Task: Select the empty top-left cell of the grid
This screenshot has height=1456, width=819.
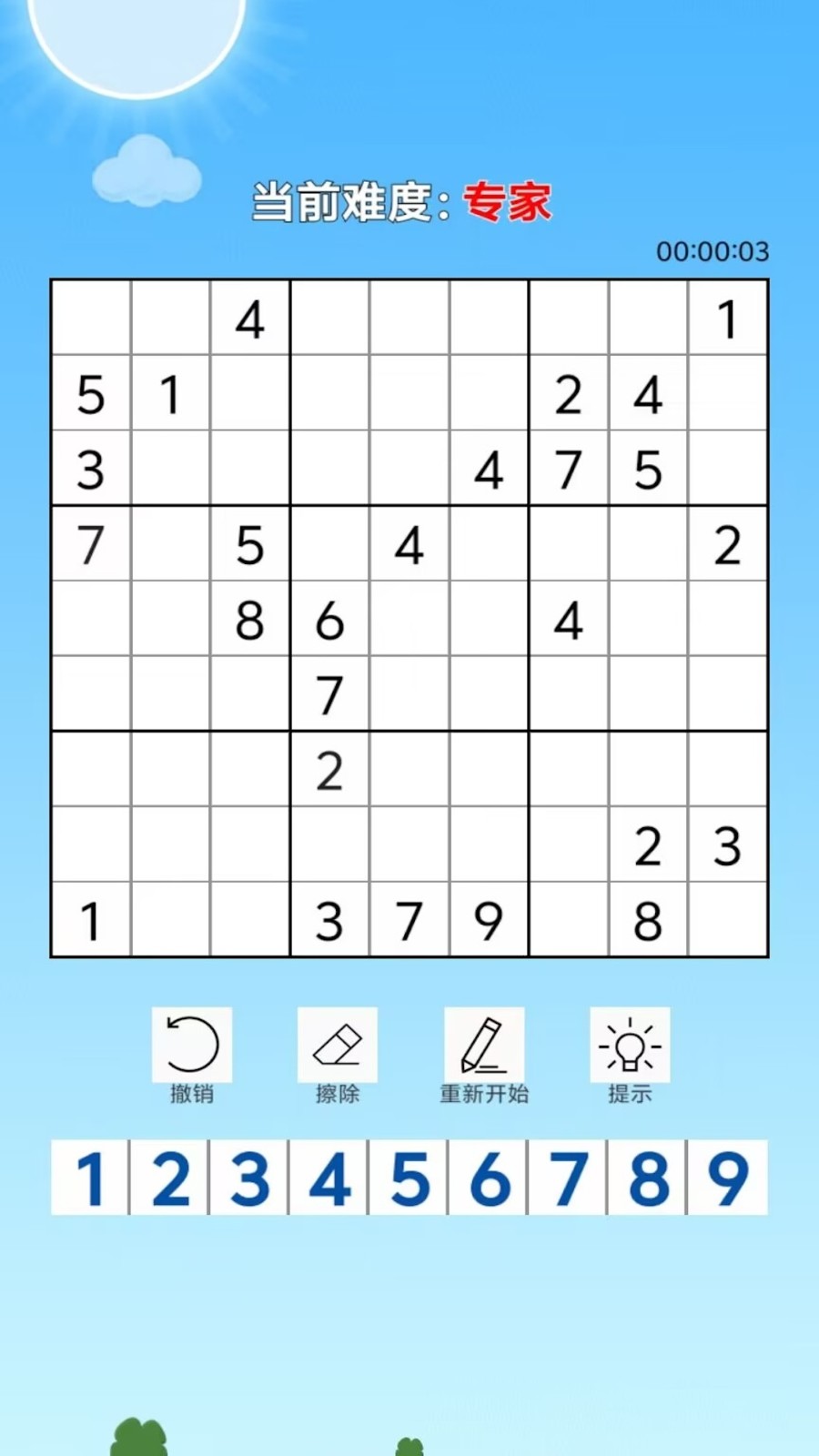Action: [x=91, y=318]
